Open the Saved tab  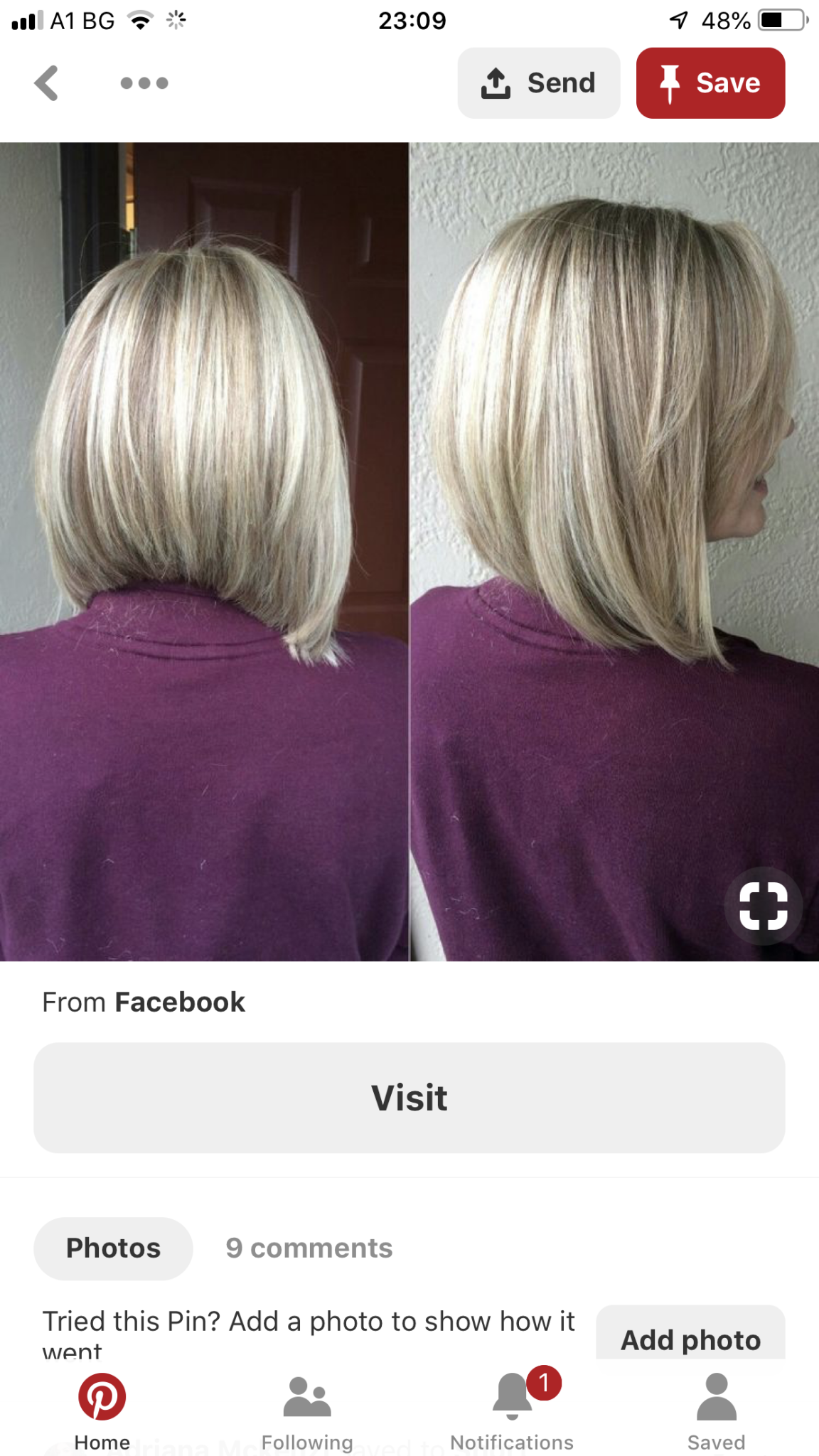[x=716, y=1410]
